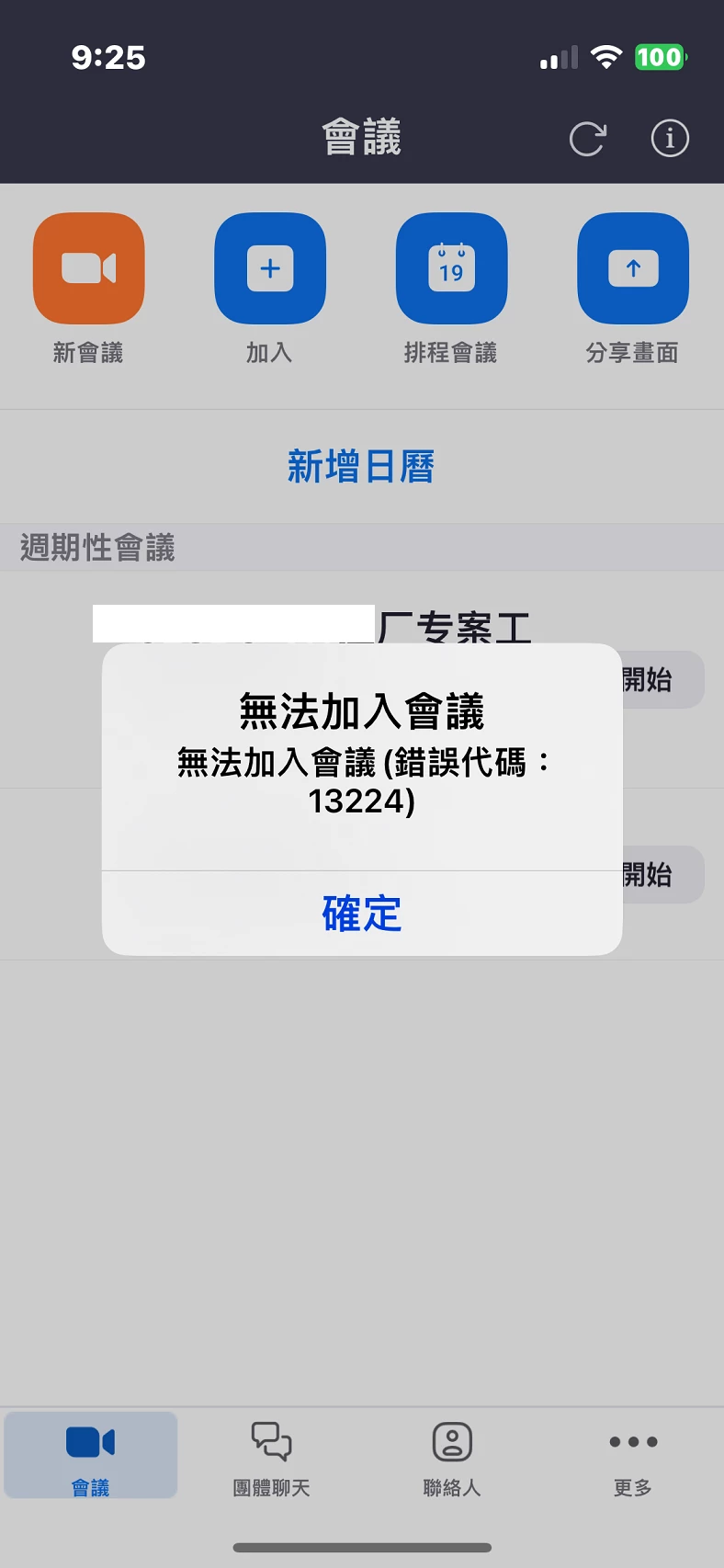
Task: Tap the 加入 join meeting button
Action: pyautogui.click(x=269, y=268)
